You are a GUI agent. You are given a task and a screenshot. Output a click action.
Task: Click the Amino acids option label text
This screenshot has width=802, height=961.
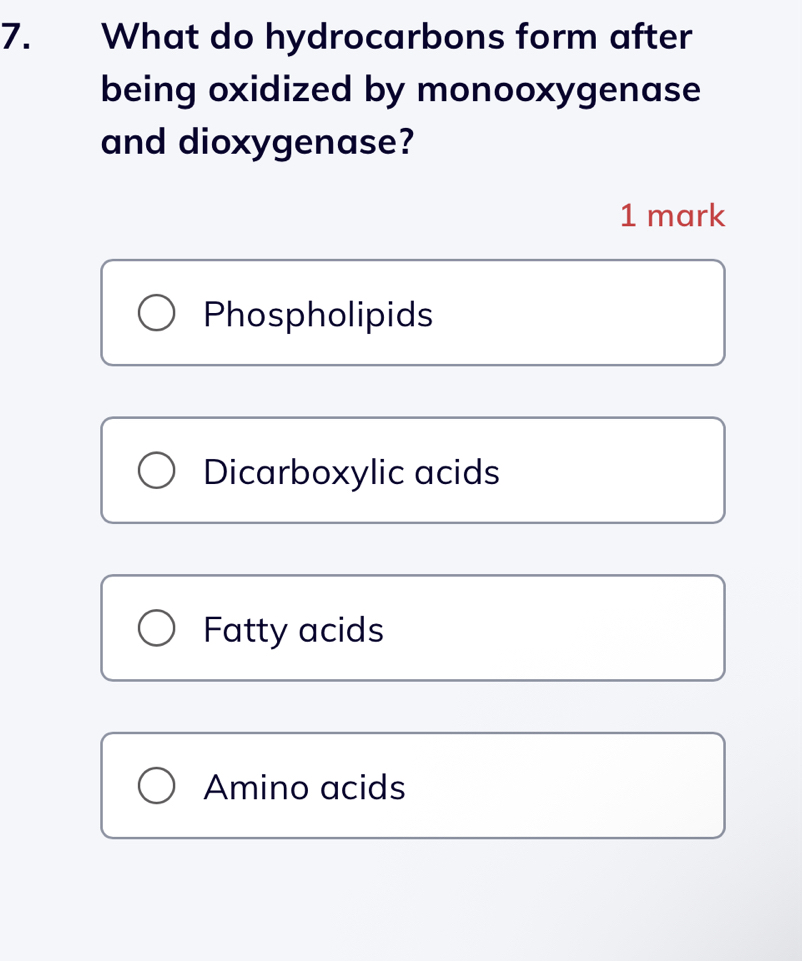[x=304, y=787]
